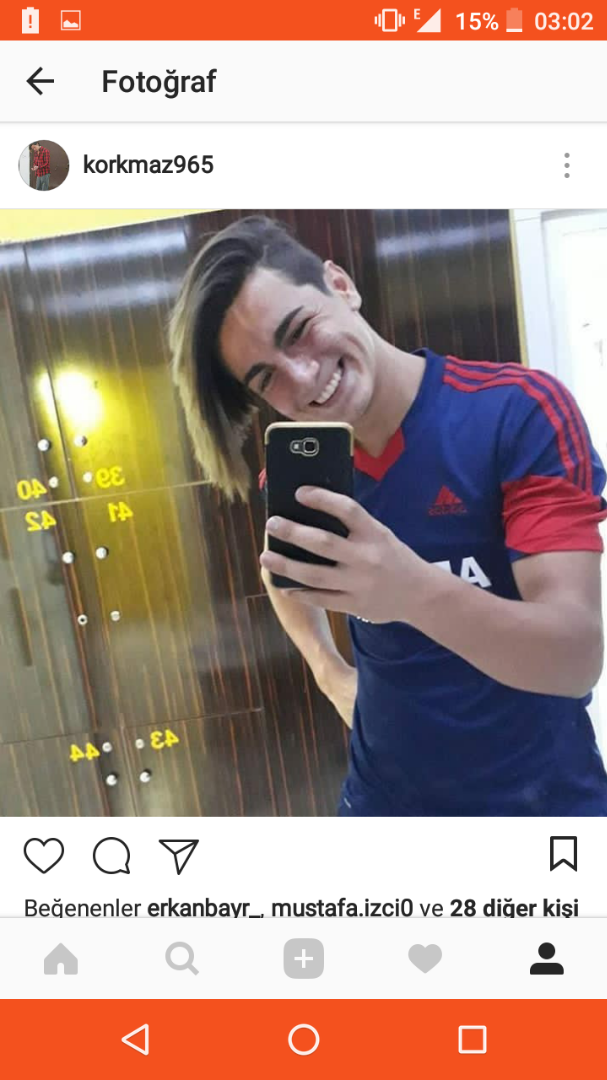Open the korkmaz965 username link
The width and height of the screenshot is (607, 1080).
(x=148, y=165)
